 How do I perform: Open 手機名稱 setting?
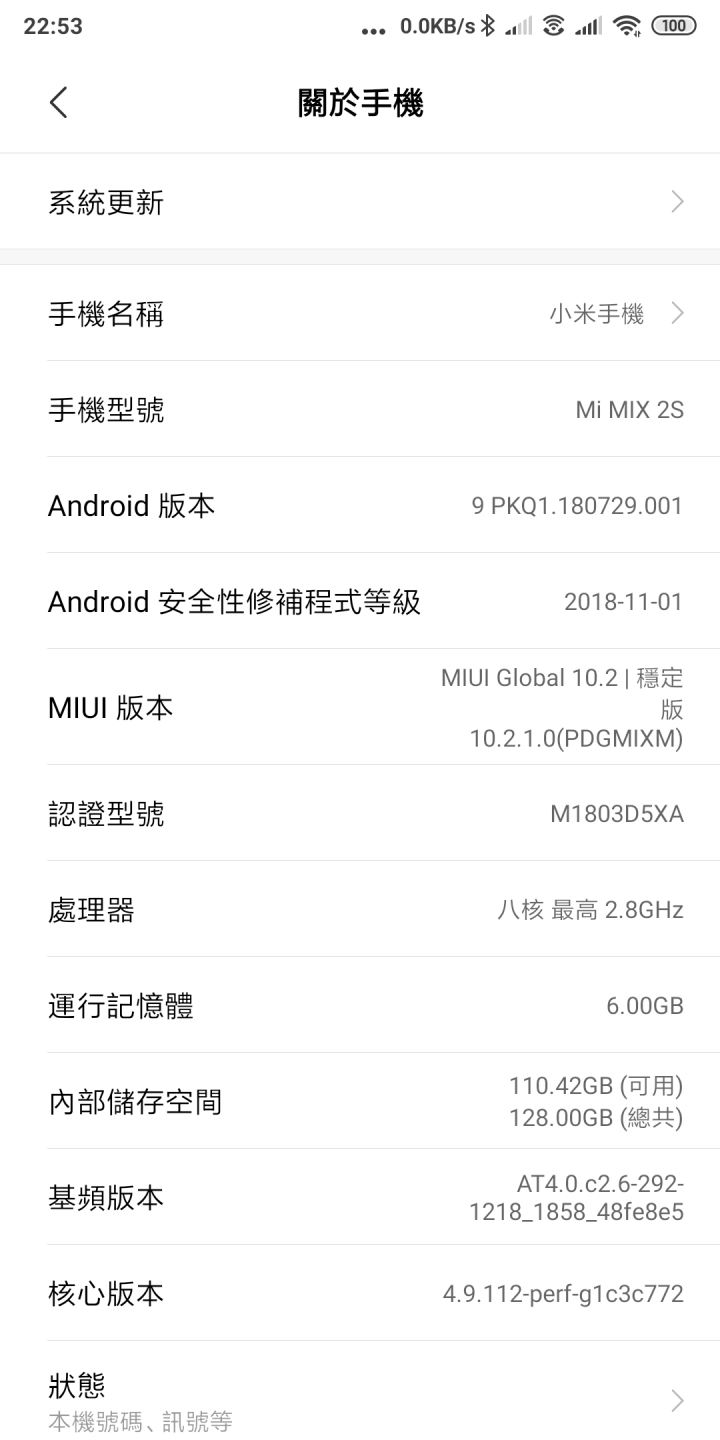[x=360, y=314]
